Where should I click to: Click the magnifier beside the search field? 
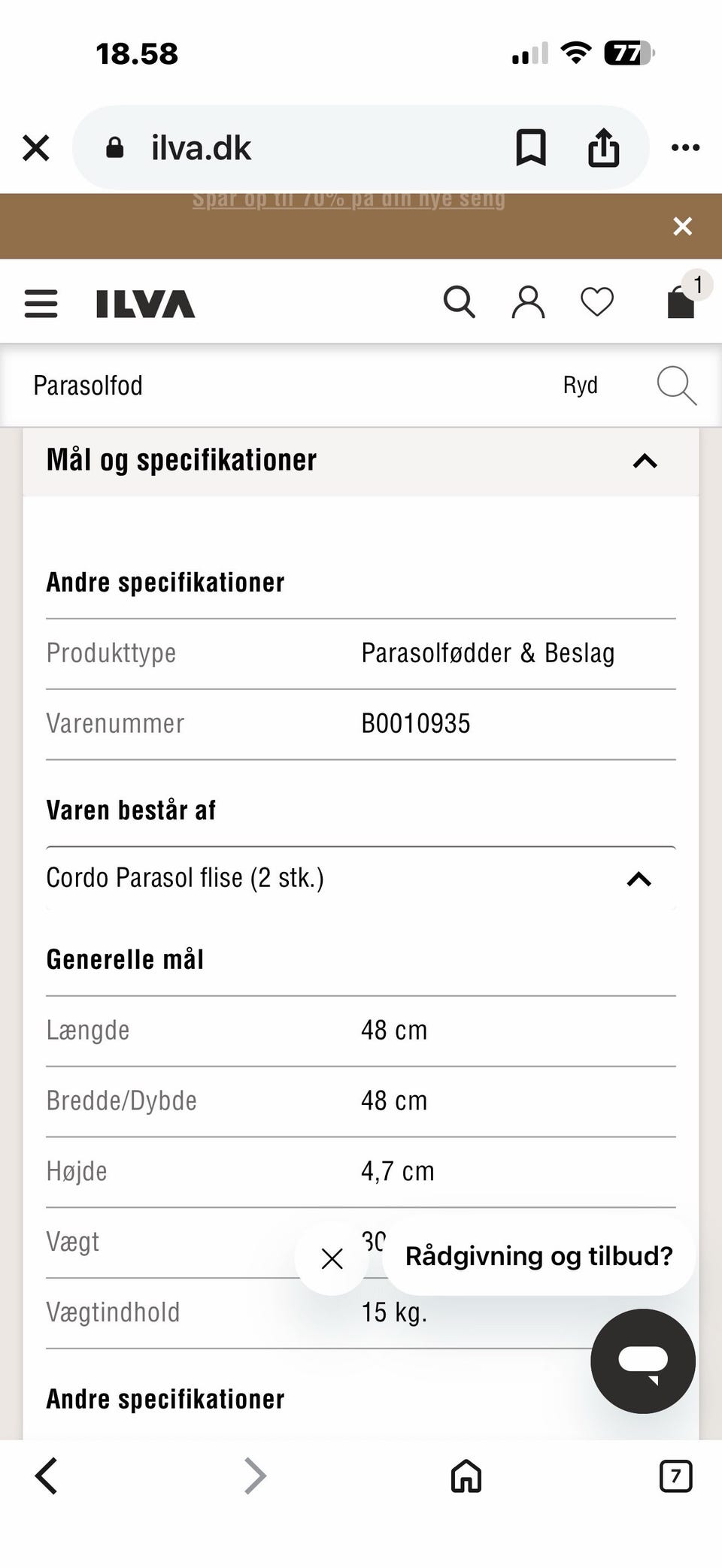coord(675,386)
